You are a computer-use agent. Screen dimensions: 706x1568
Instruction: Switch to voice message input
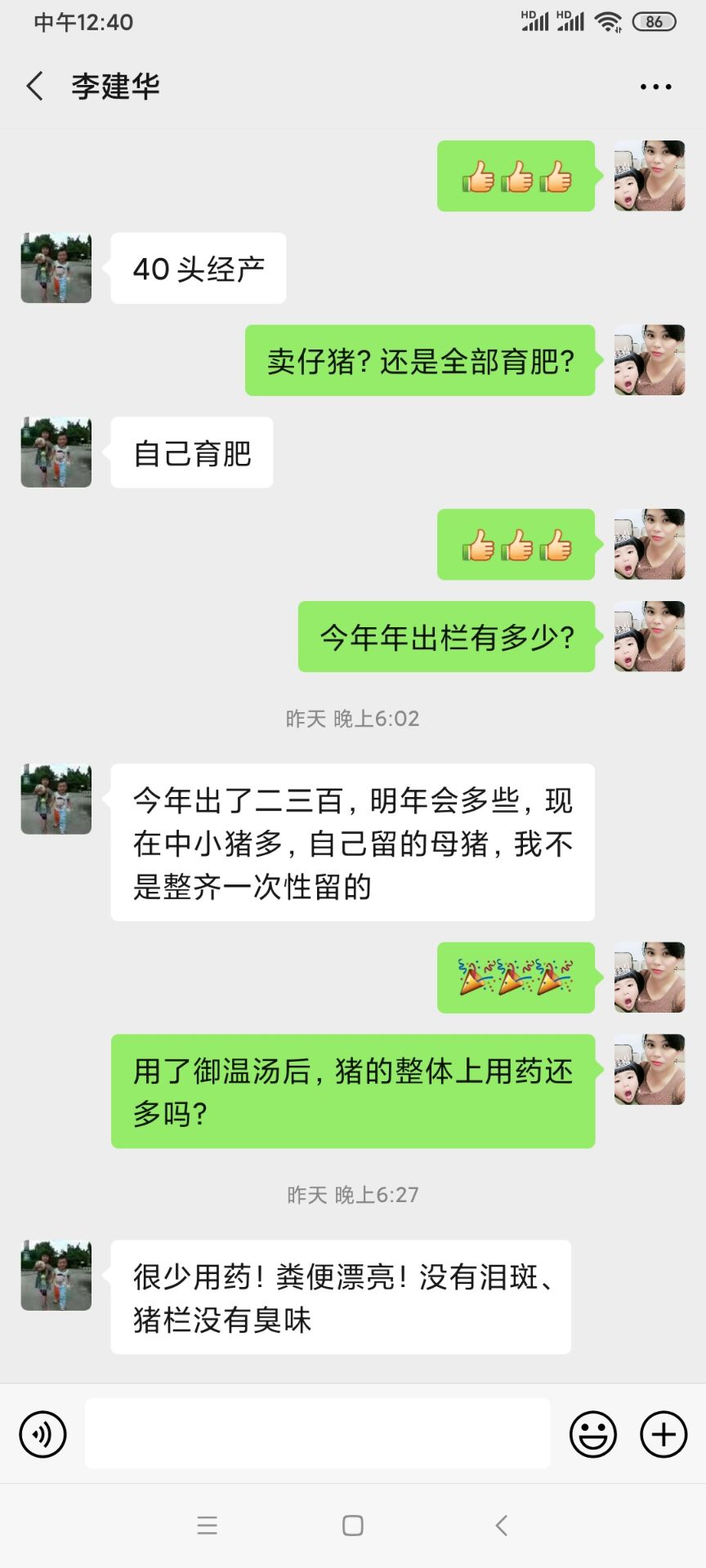42,1434
